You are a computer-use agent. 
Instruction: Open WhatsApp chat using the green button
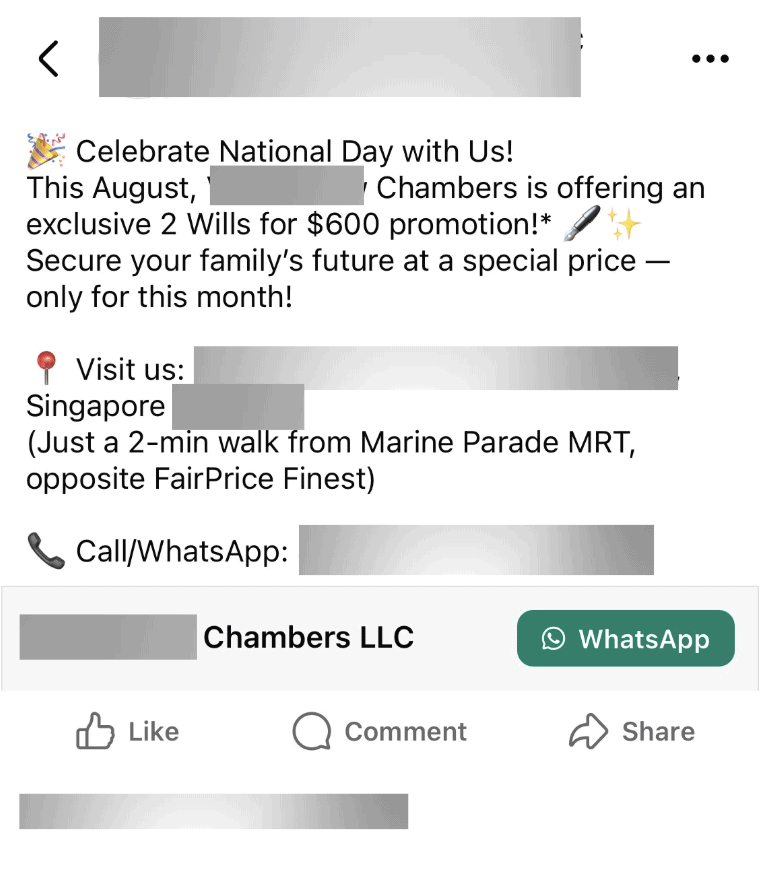tap(625, 638)
